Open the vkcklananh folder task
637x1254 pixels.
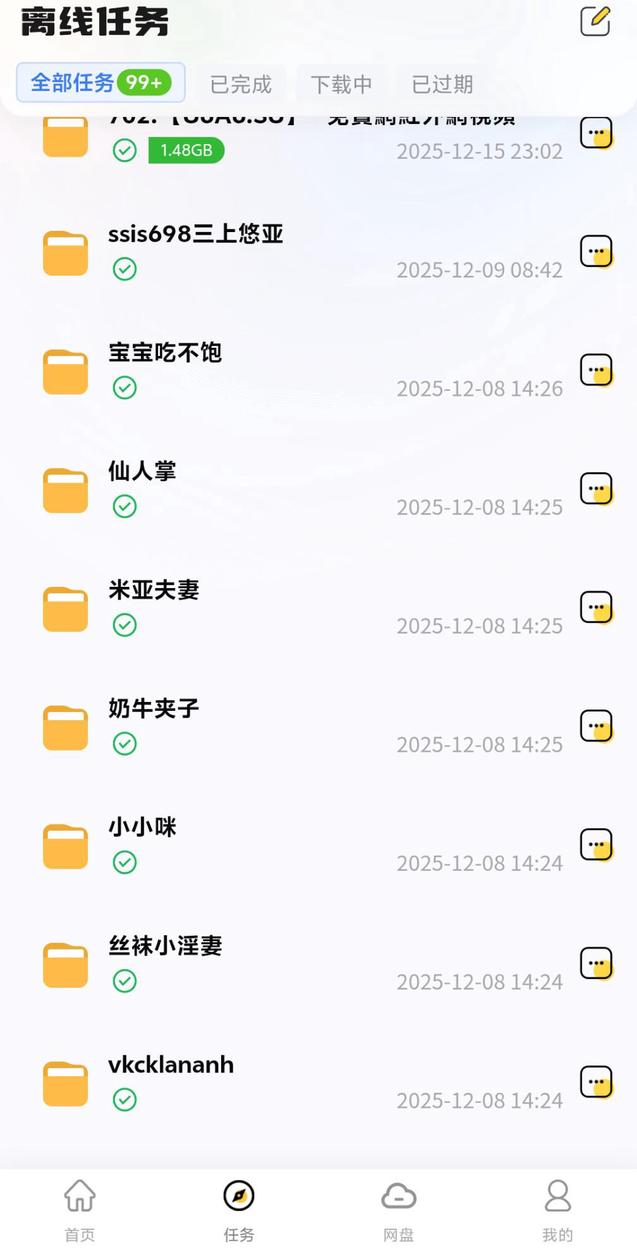click(171, 1065)
